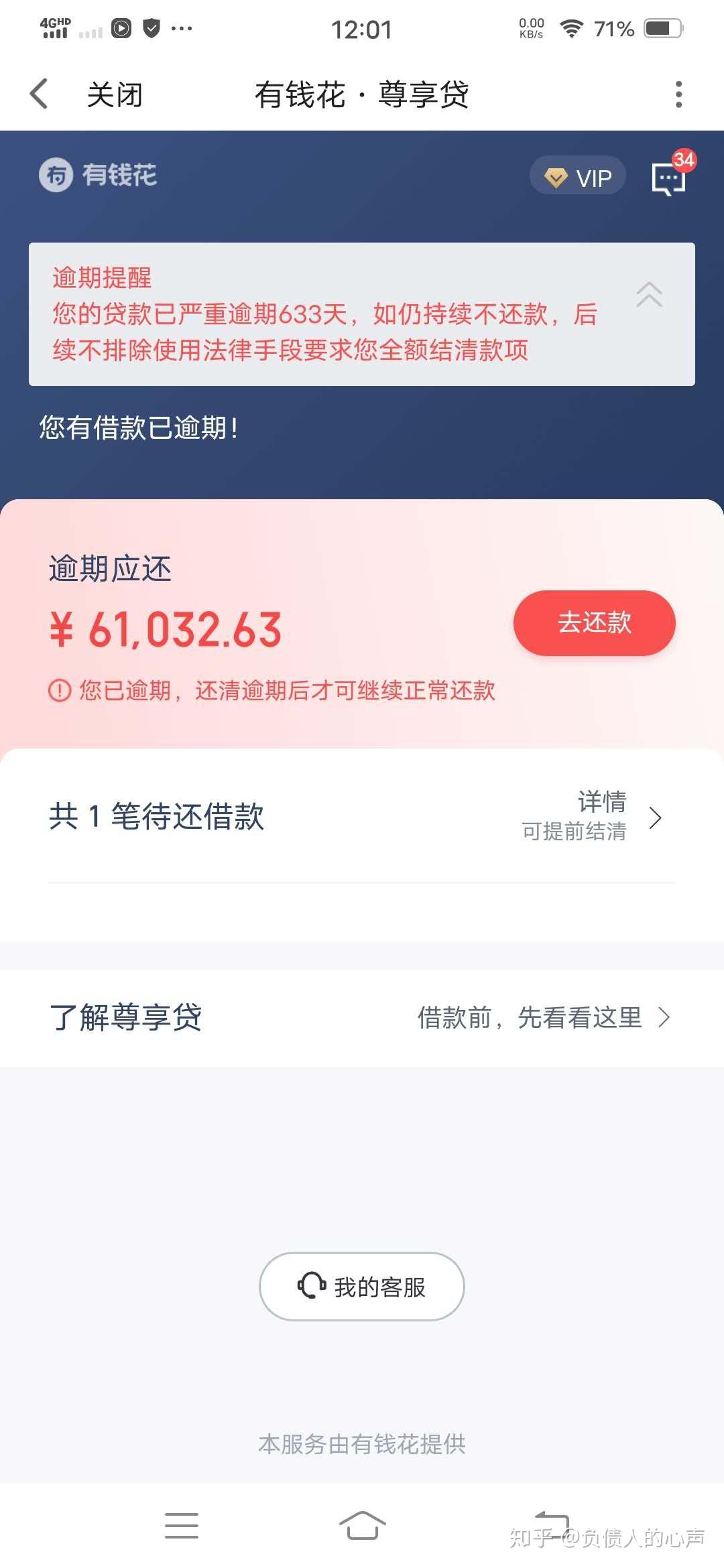Image resolution: width=724 pixels, height=1568 pixels.
Task: Tap the VIP badge
Action: 577,176
